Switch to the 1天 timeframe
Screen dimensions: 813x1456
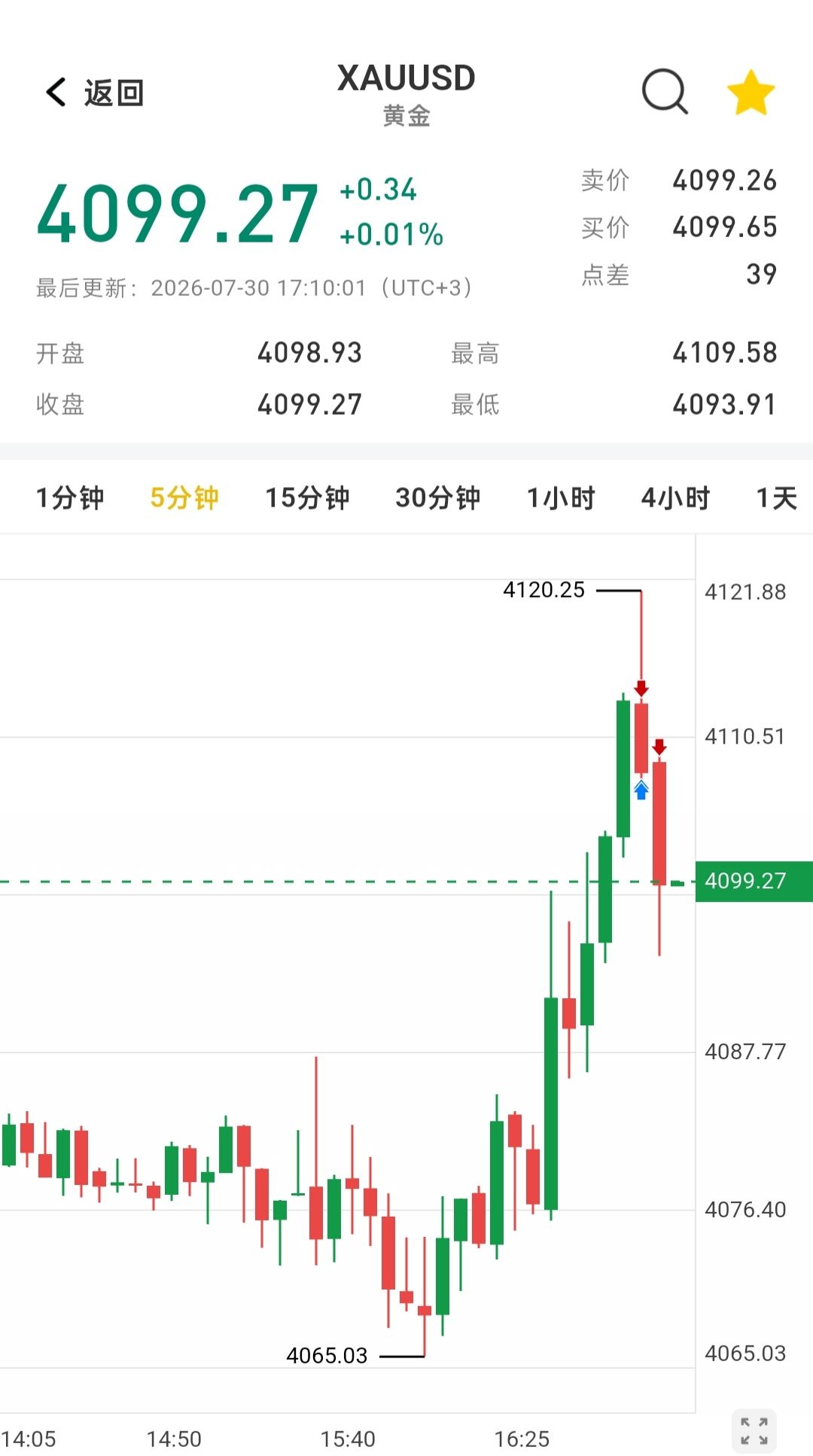[777, 498]
